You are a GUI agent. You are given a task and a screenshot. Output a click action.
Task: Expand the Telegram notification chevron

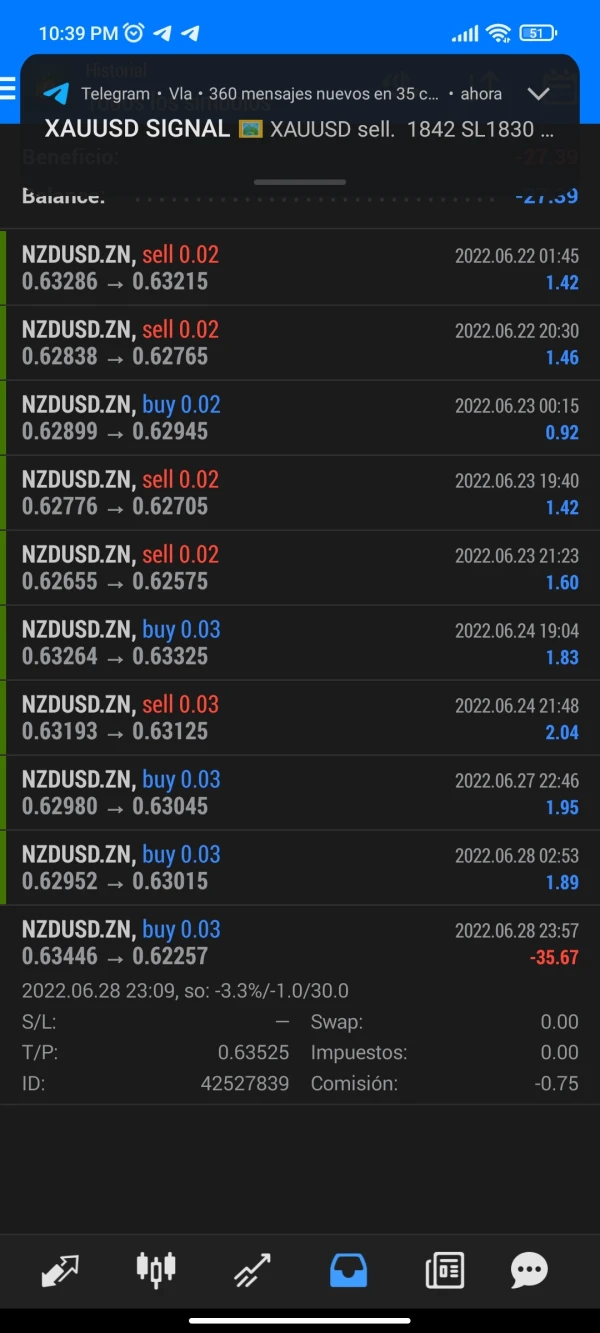tap(538, 94)
